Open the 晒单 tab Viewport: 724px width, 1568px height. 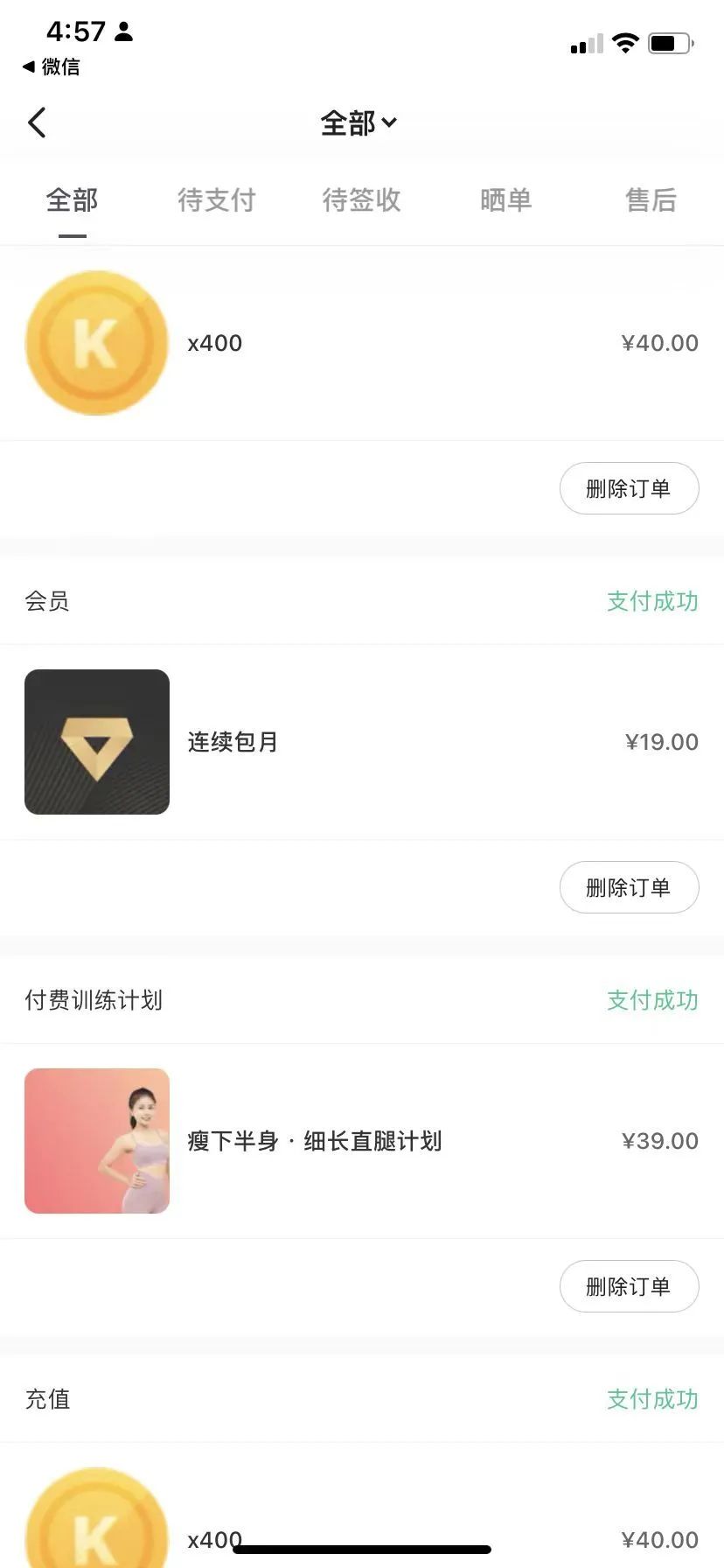pyautogui.click(x=505, y=200)
